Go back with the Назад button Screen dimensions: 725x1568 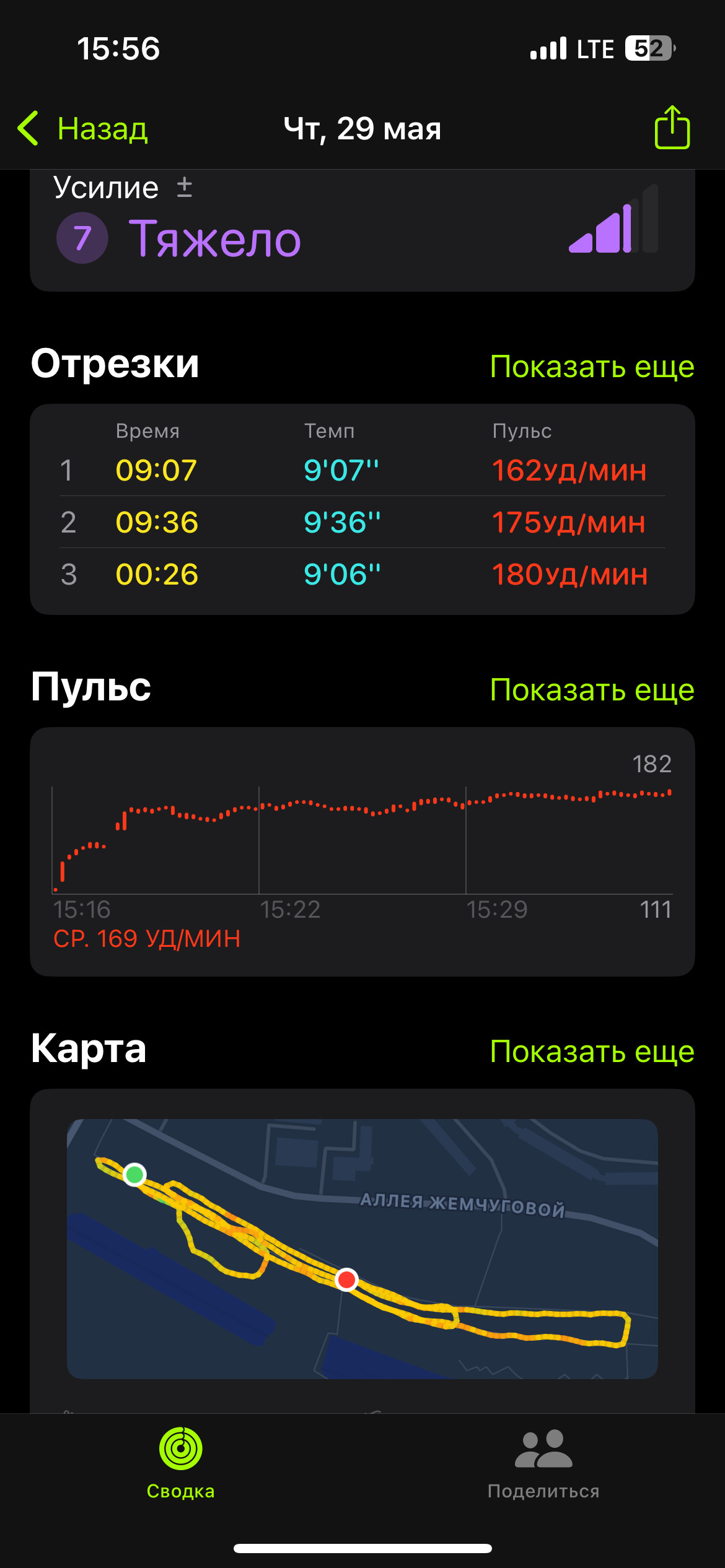click(x=82, y=129)
